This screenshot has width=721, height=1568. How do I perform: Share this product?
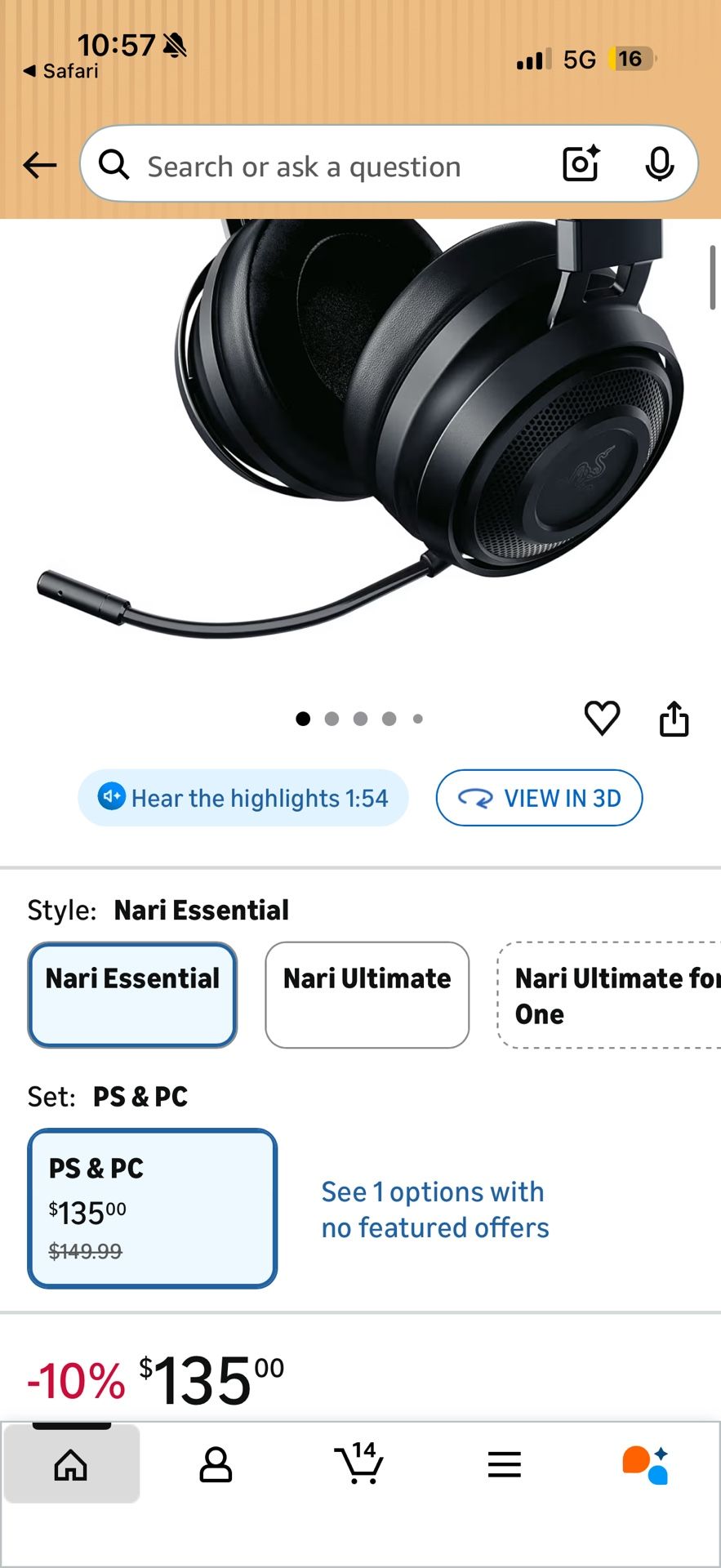[674, 719]
